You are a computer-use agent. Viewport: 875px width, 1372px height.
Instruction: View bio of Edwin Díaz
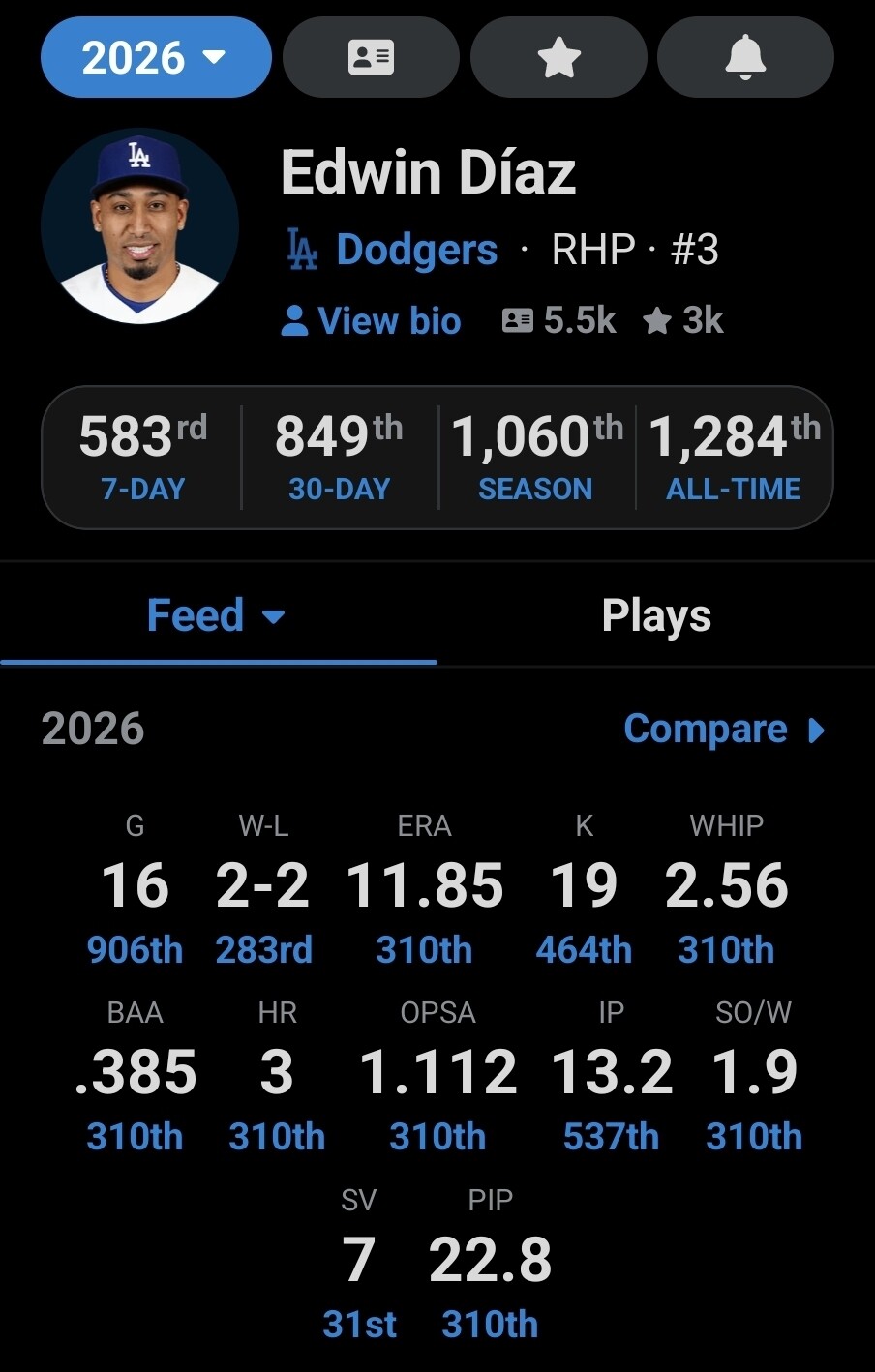pos(371,321)
